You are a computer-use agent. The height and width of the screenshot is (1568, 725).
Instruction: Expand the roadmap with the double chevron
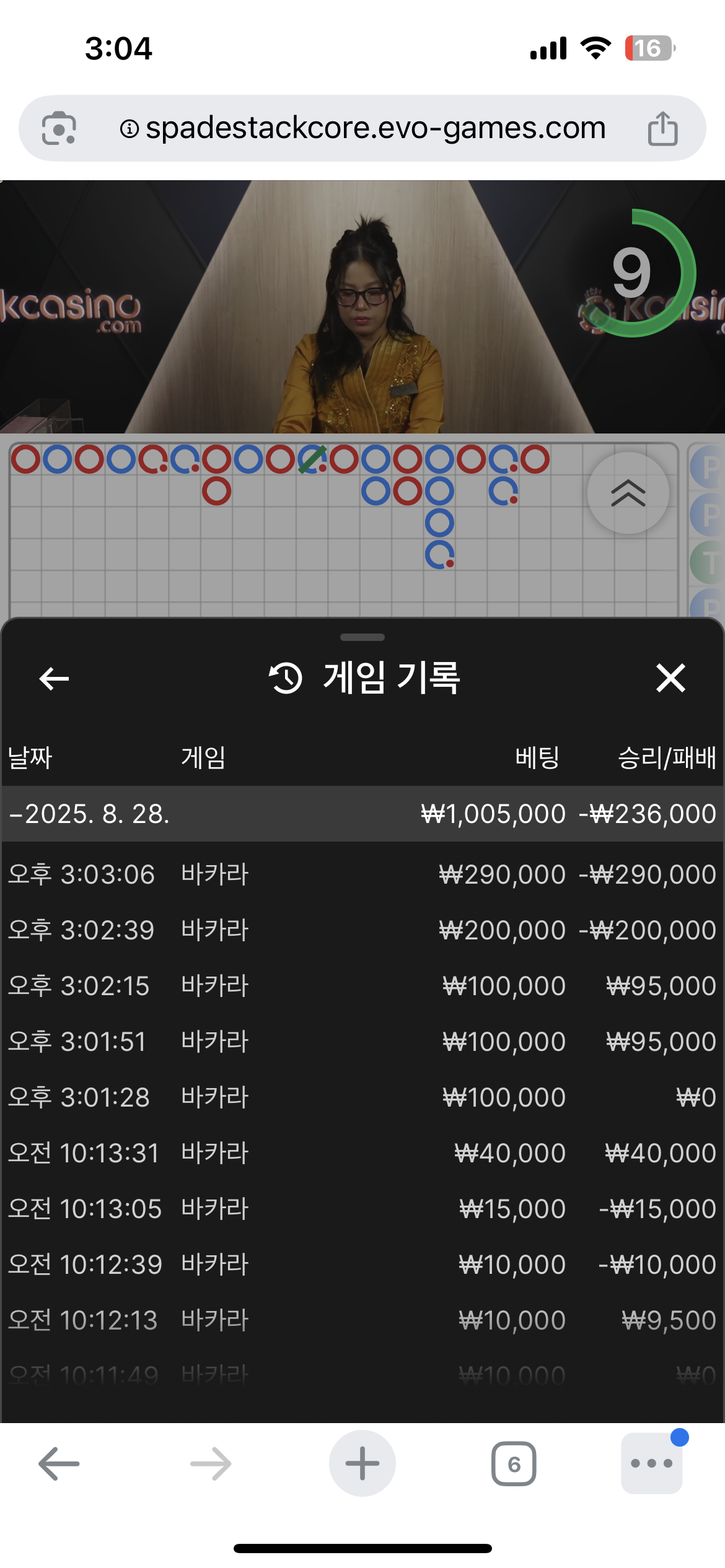pyautogui.click(x=628, y=493)
